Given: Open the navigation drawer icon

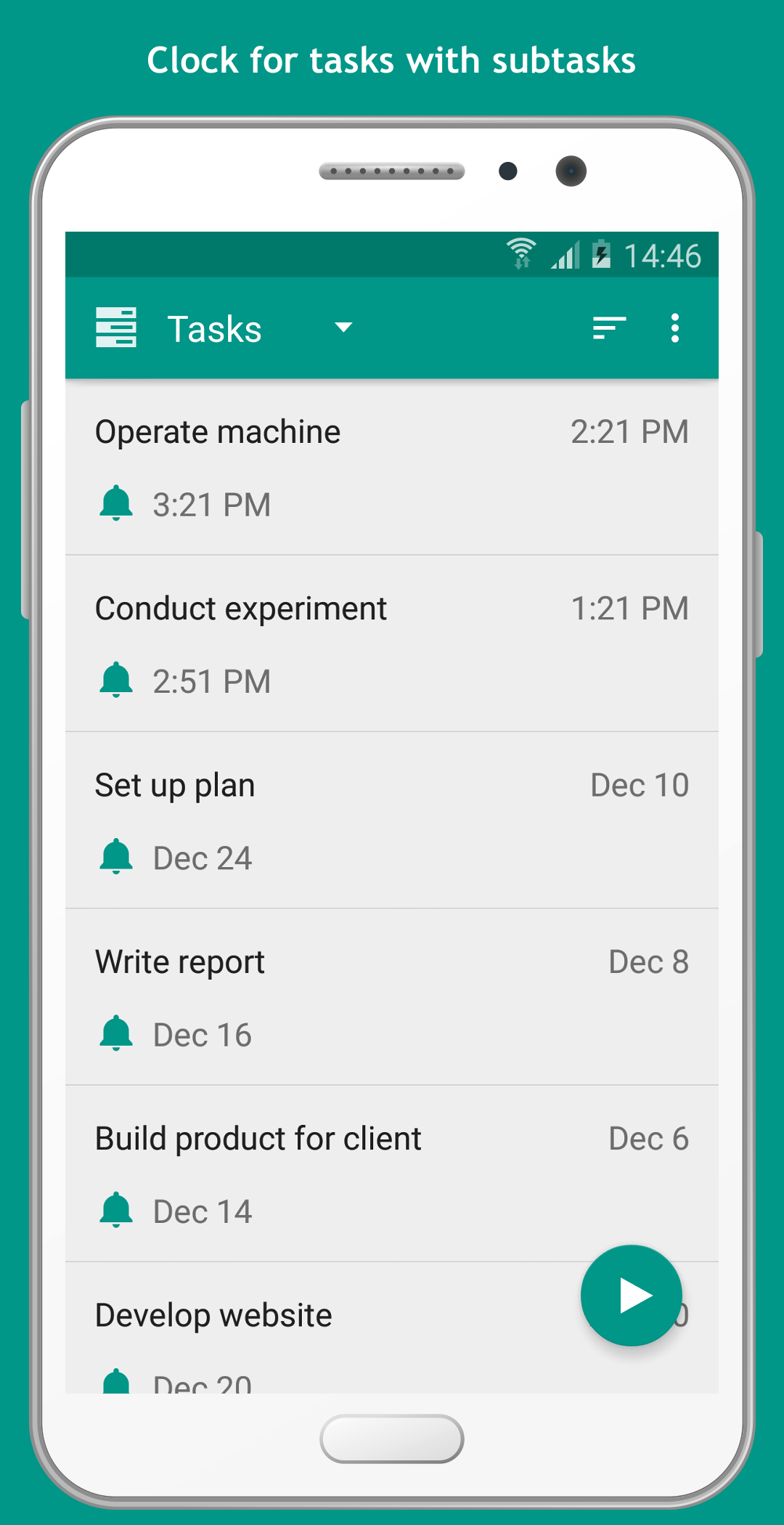Looking at the screenshot, I should (x=115, y=328).
